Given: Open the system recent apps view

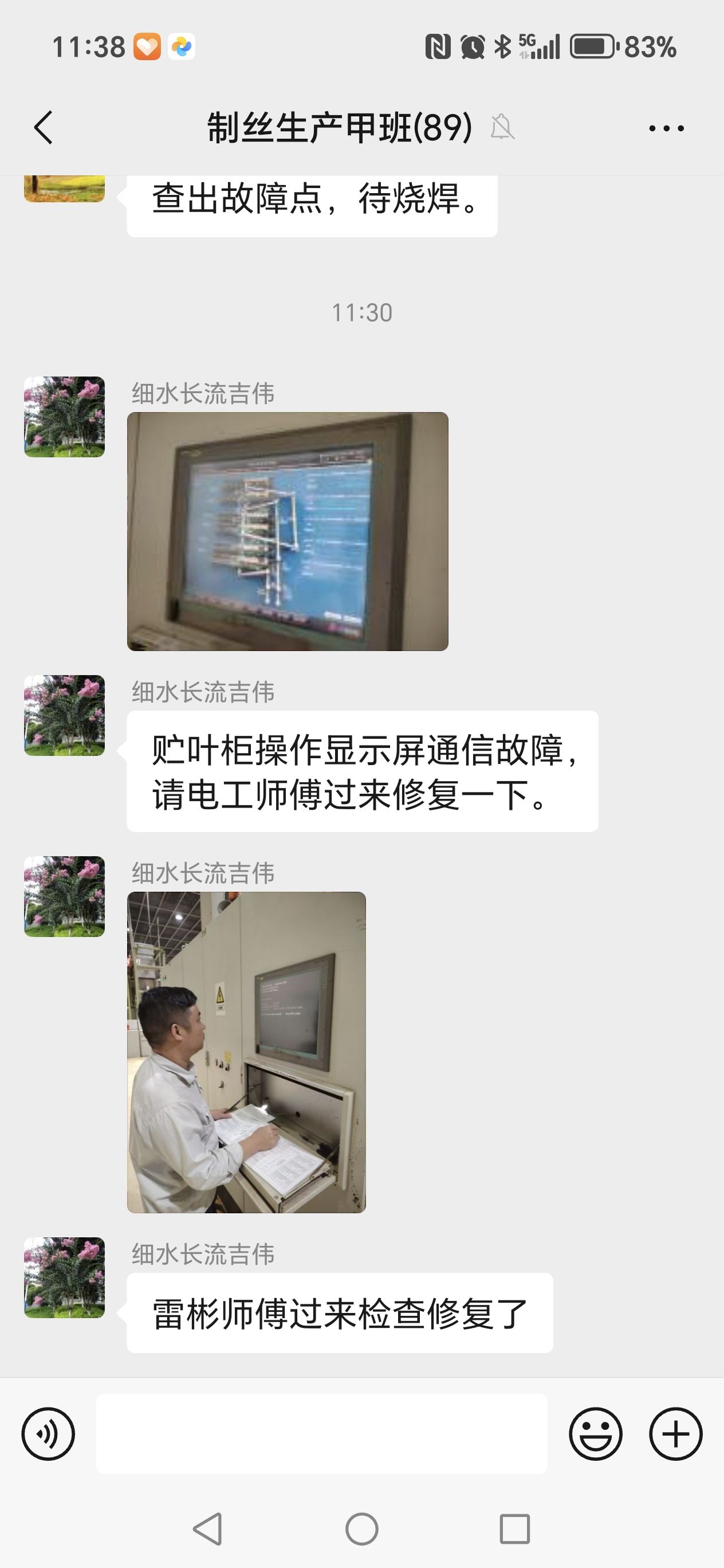Looking at the screenshot, I should tap(515, 1528).
